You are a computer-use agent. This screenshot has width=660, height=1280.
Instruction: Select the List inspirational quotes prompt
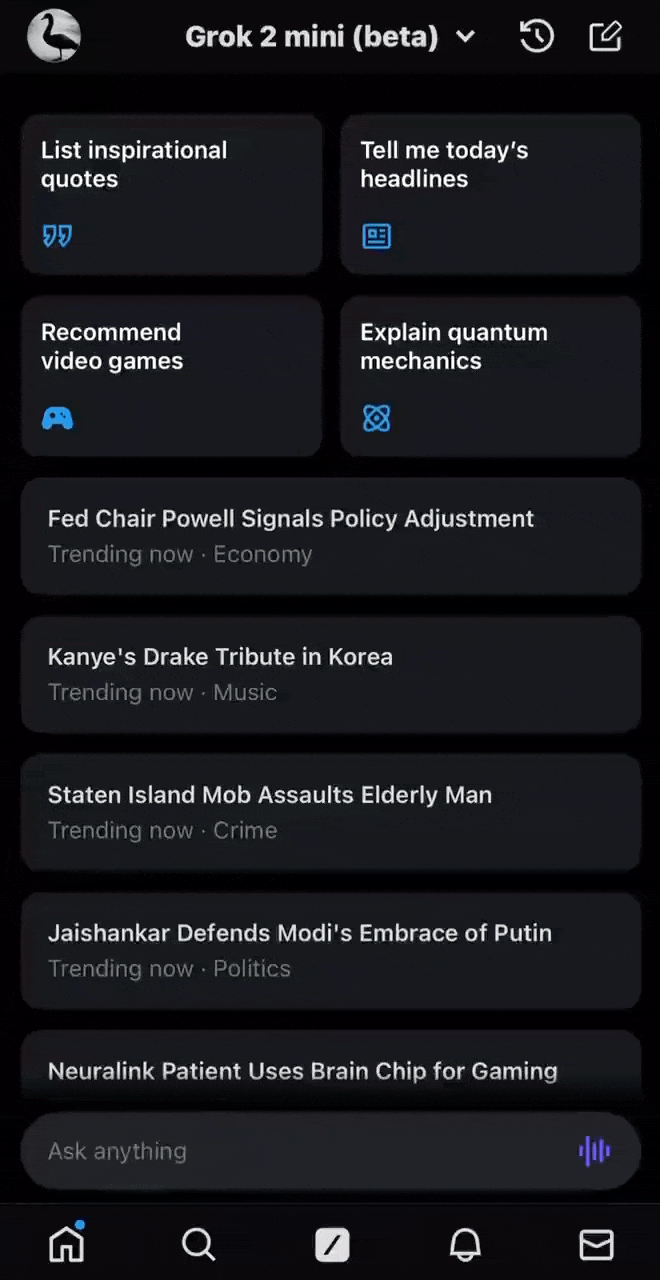(171, 193)
